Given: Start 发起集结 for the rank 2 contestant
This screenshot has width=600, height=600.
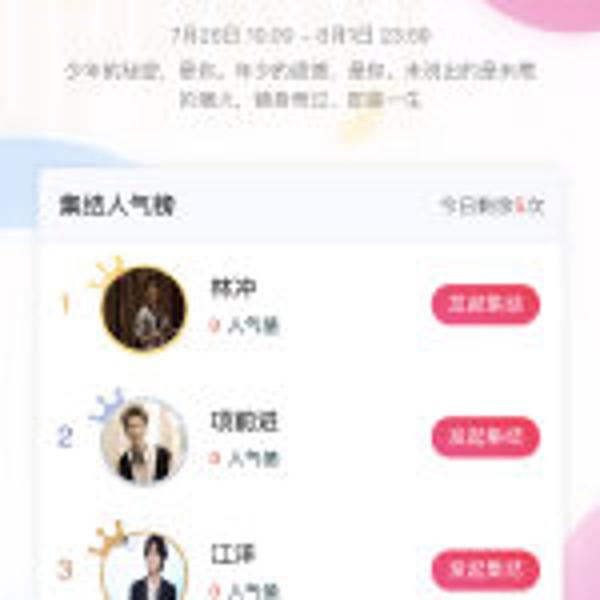Looking at the screenshot, I should (x=485, y=437).
